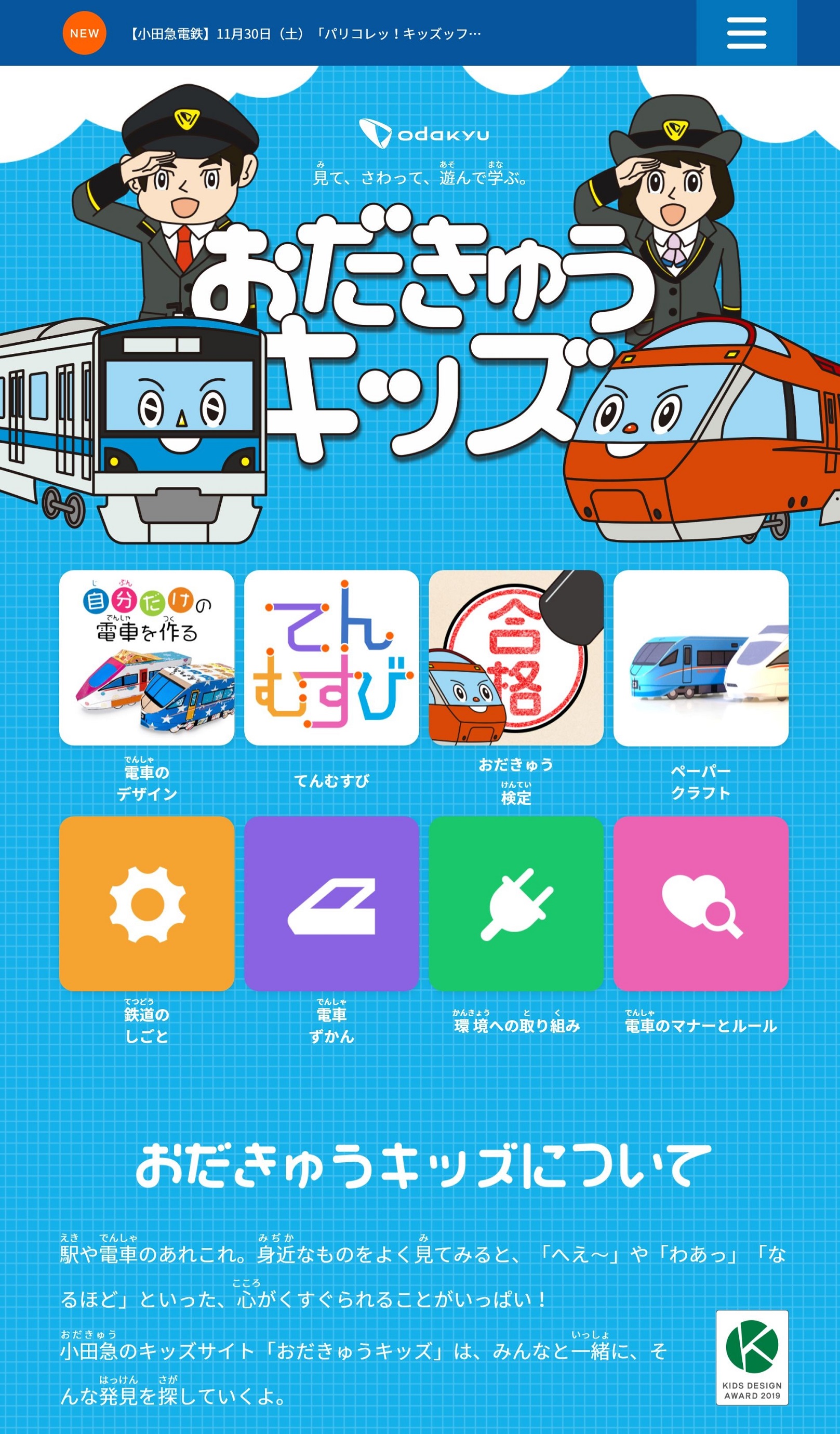Open 電車のマナーとルール tile
840x1434 pixels.
coord(701,904)
